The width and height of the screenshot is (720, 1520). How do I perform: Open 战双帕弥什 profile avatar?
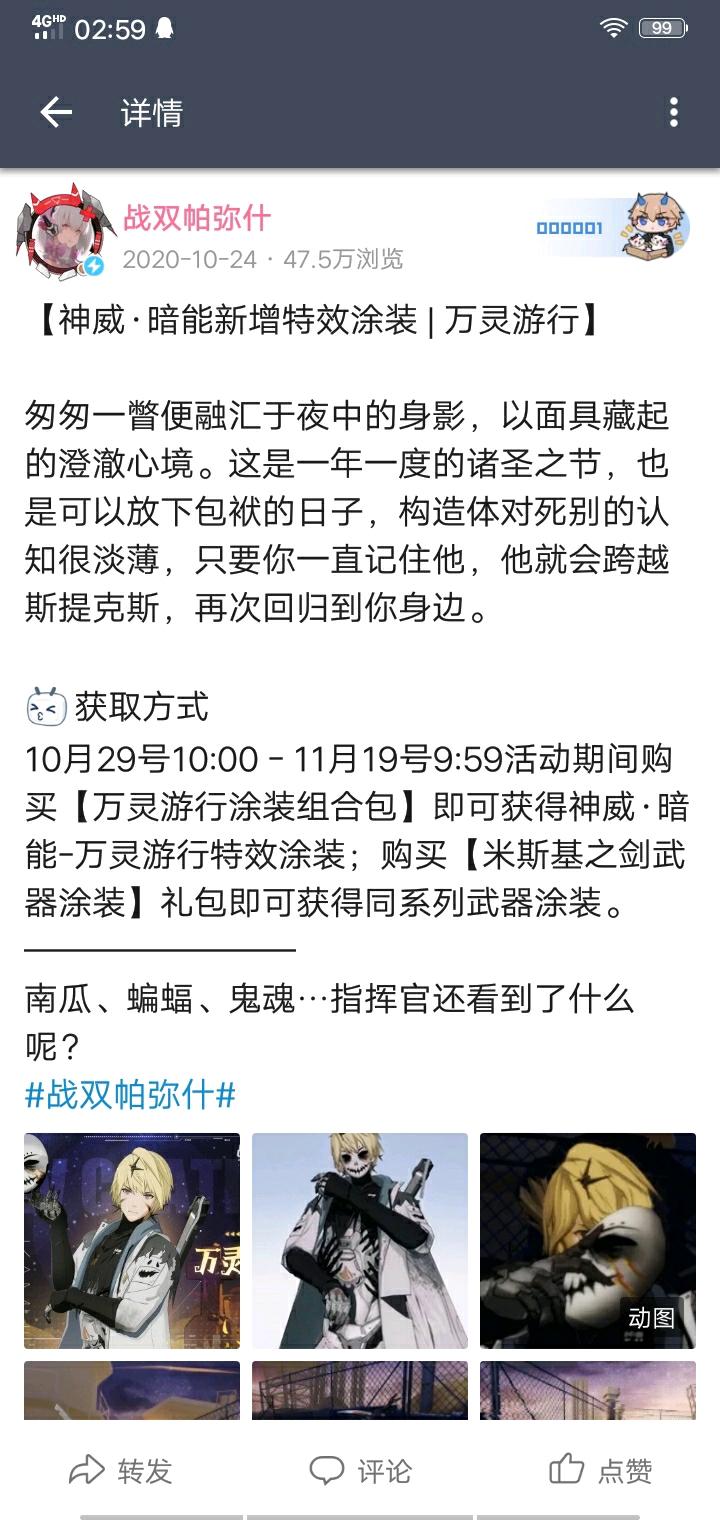[60, 234]
